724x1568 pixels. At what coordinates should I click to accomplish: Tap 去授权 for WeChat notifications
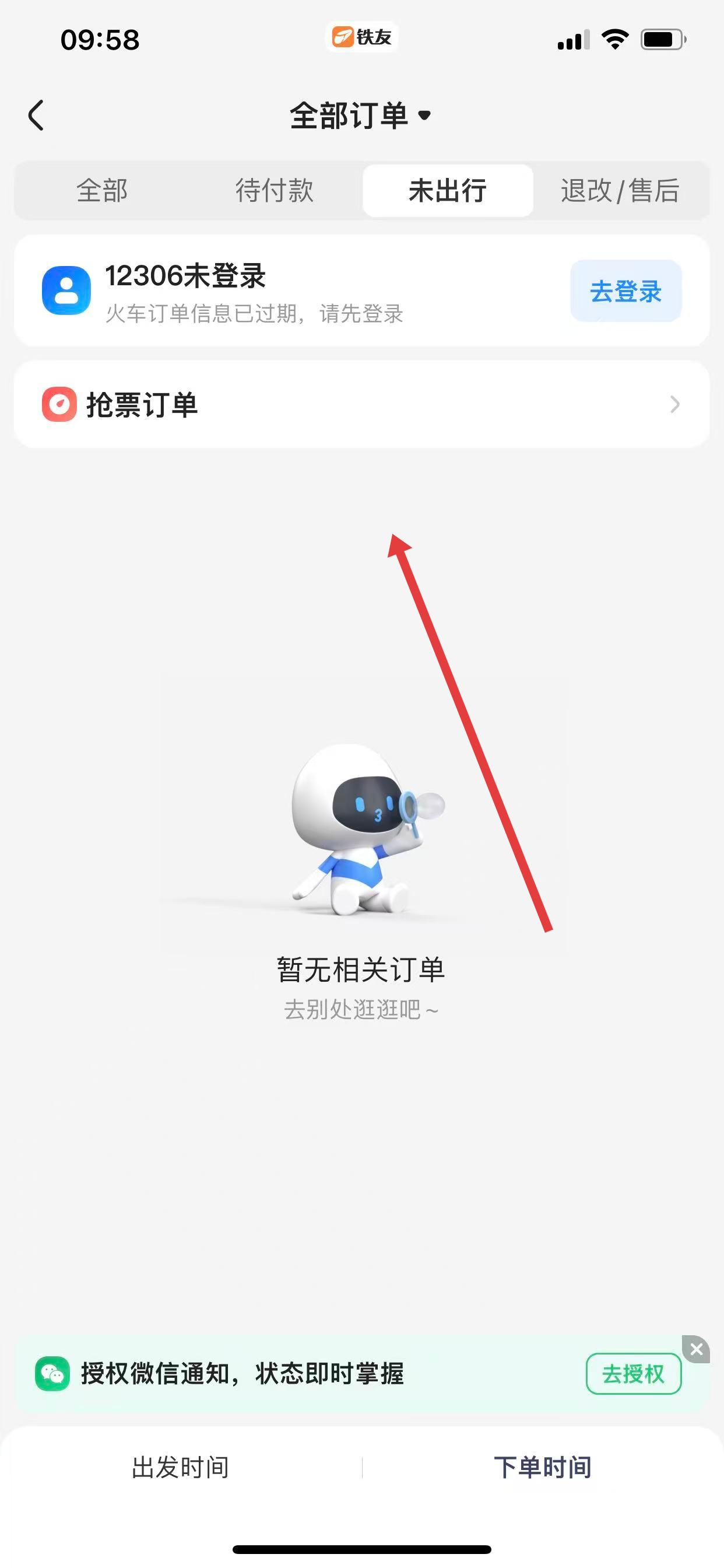pos(632,1374)
